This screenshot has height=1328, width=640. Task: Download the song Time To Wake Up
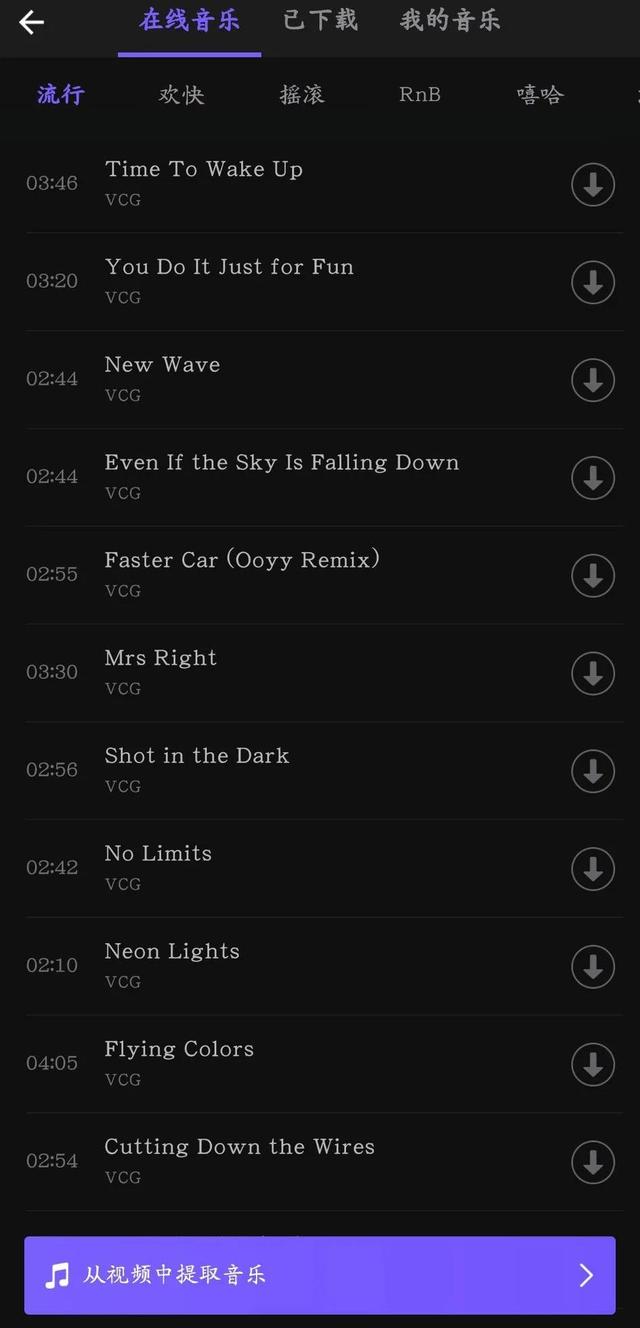click(592, 185)
